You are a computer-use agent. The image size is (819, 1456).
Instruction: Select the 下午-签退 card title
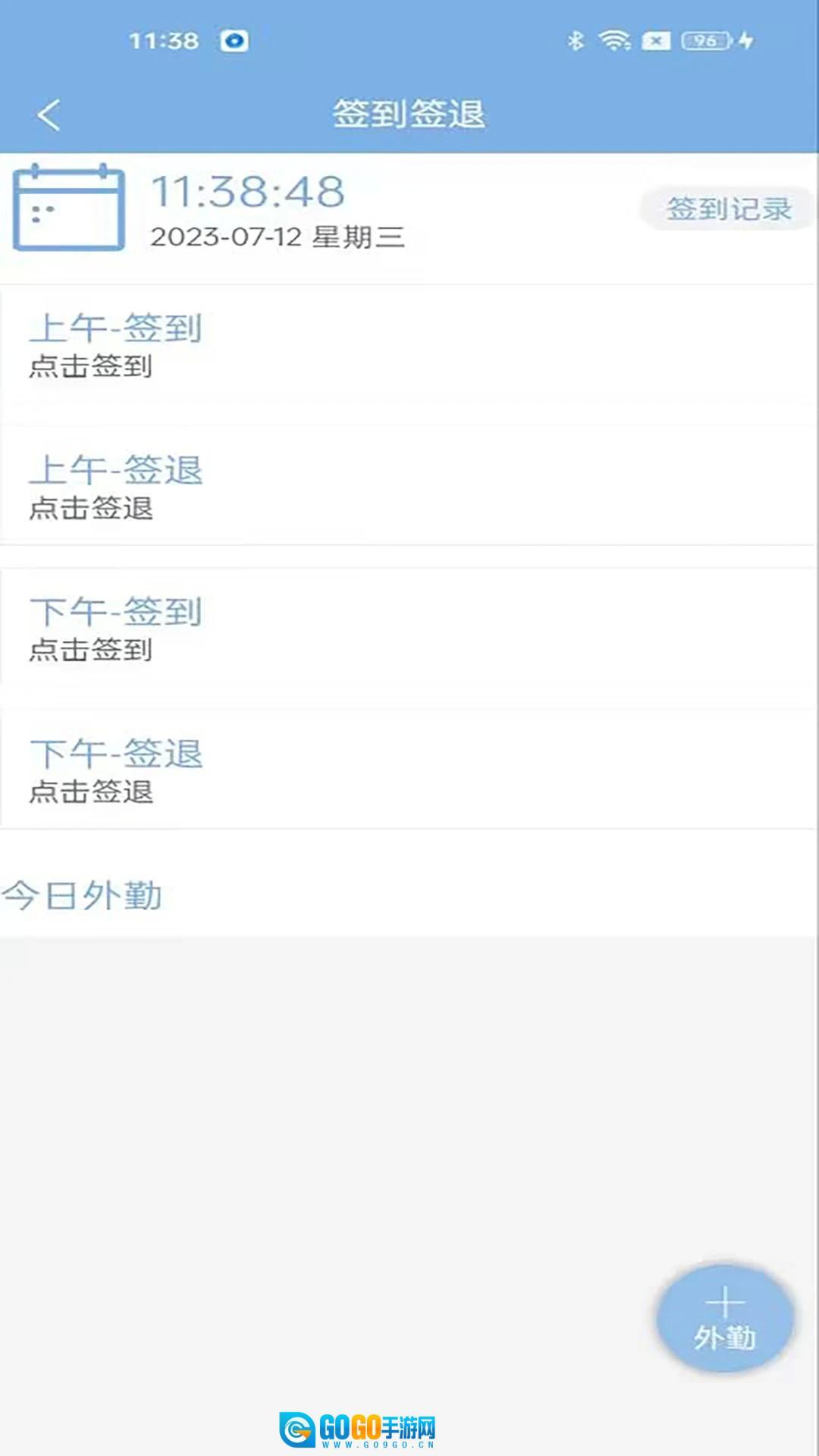click(115, 753)
